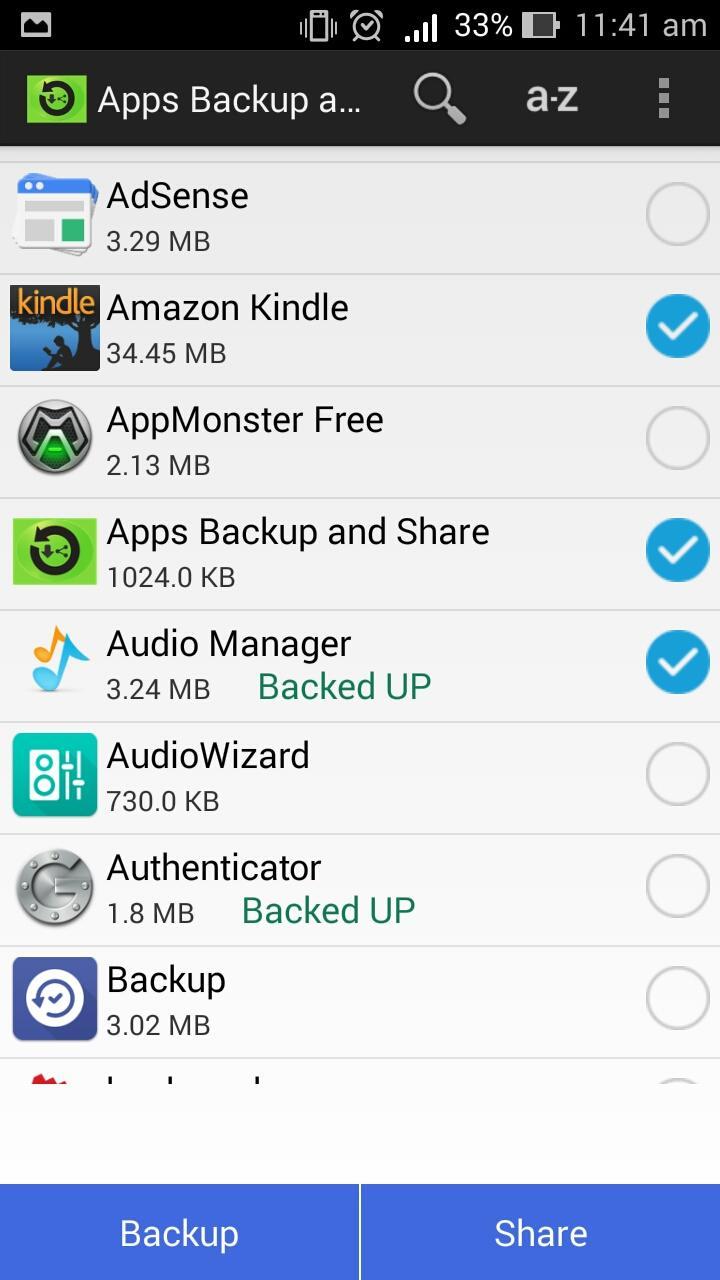Tap the Apps Backup and Share app icon
The image size is (720, 1280).
click(x=55, y=550)
